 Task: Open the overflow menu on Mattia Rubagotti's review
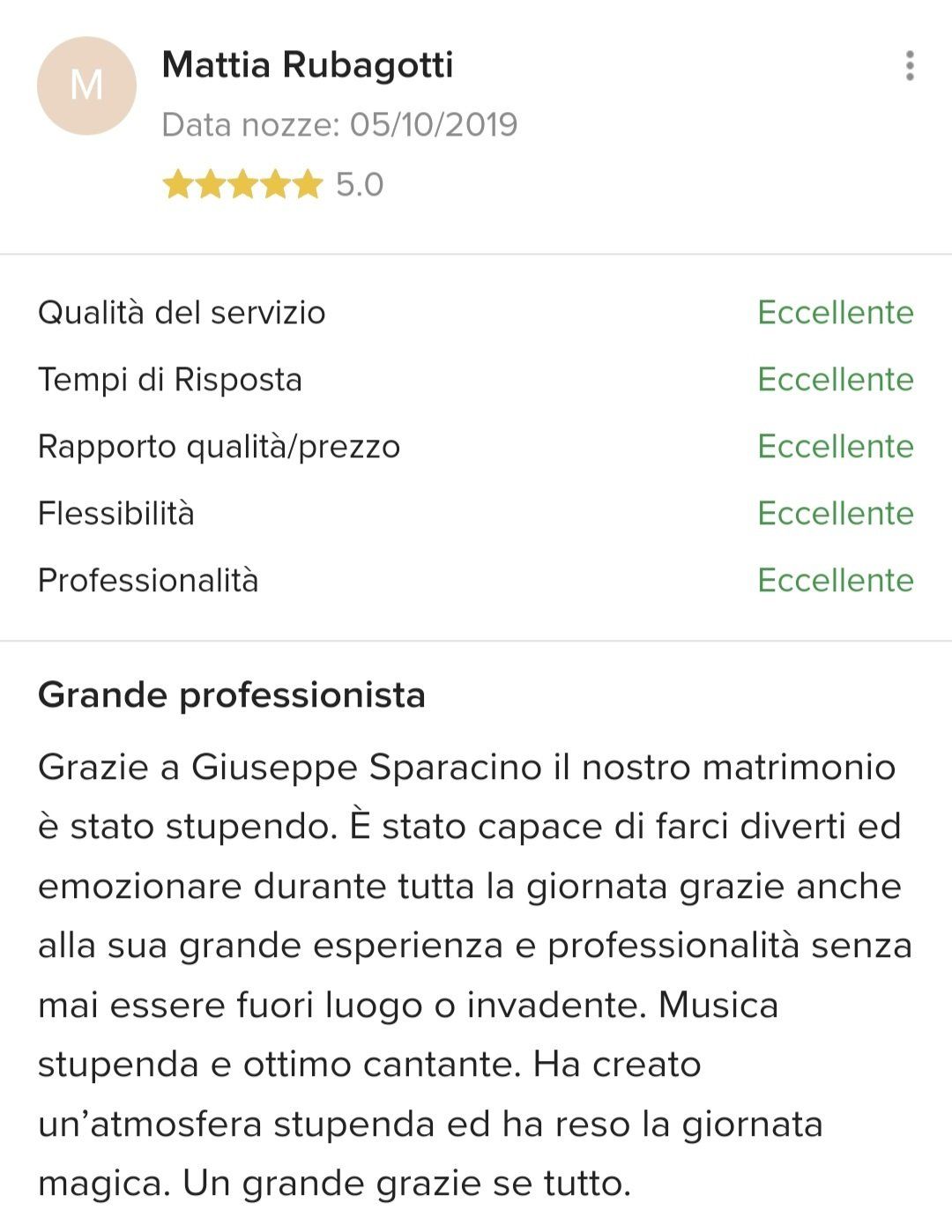coord(909,66)
